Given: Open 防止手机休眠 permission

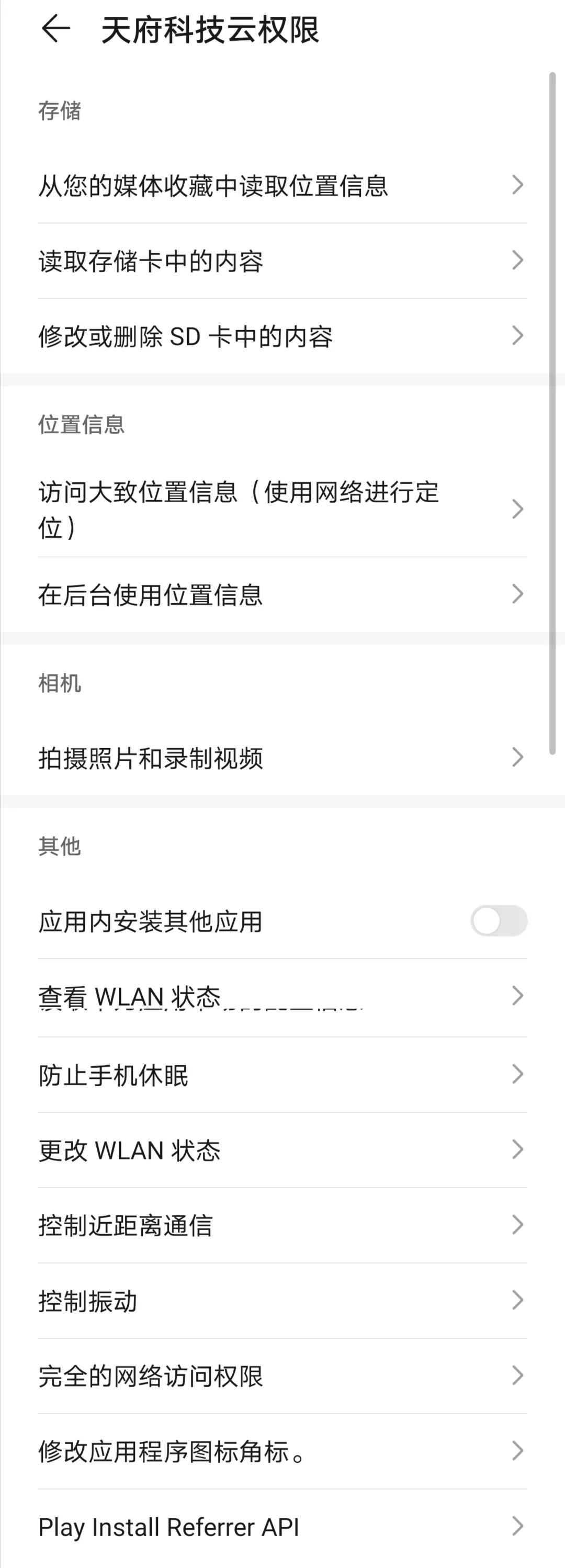Looking at the screenshot, I should tap(282, 1075).
